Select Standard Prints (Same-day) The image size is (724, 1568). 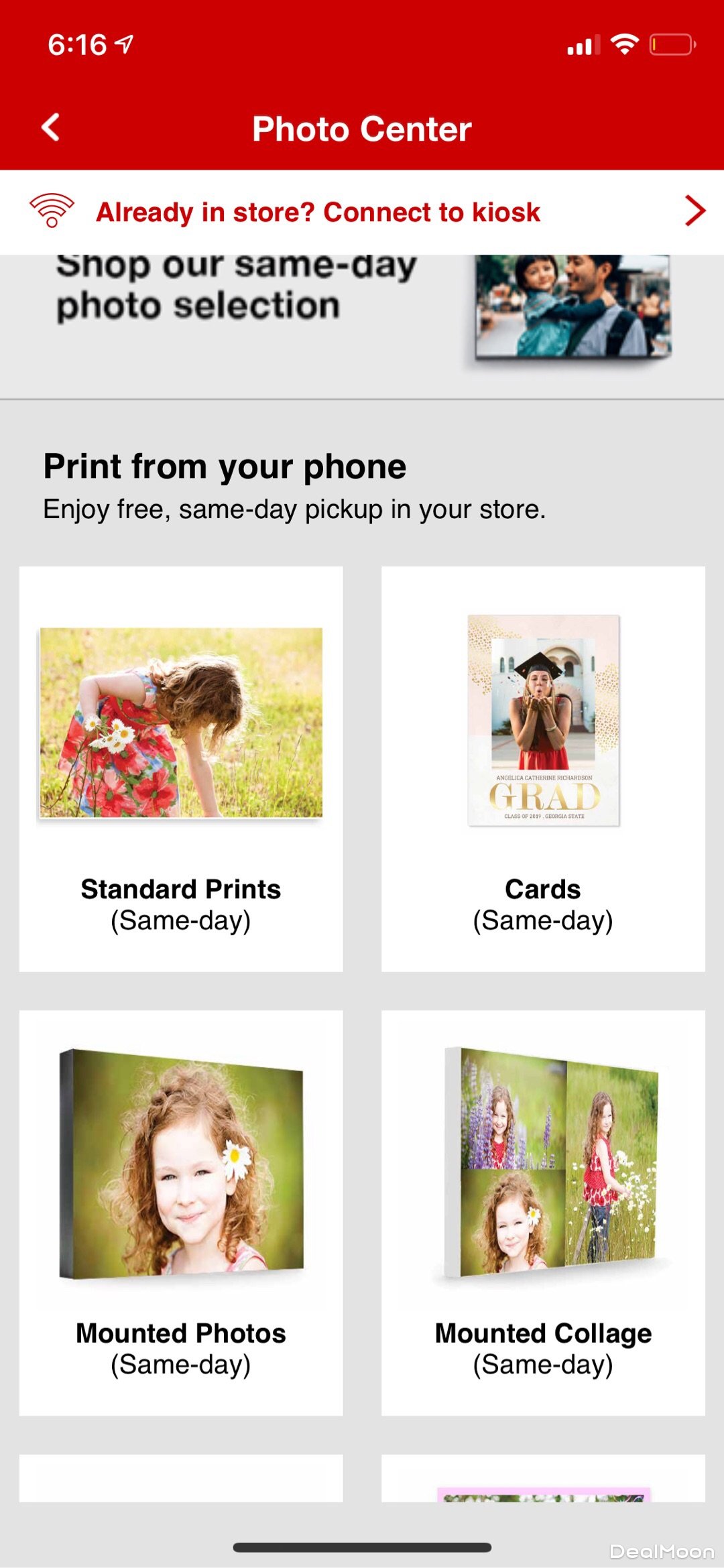(181, 768)
